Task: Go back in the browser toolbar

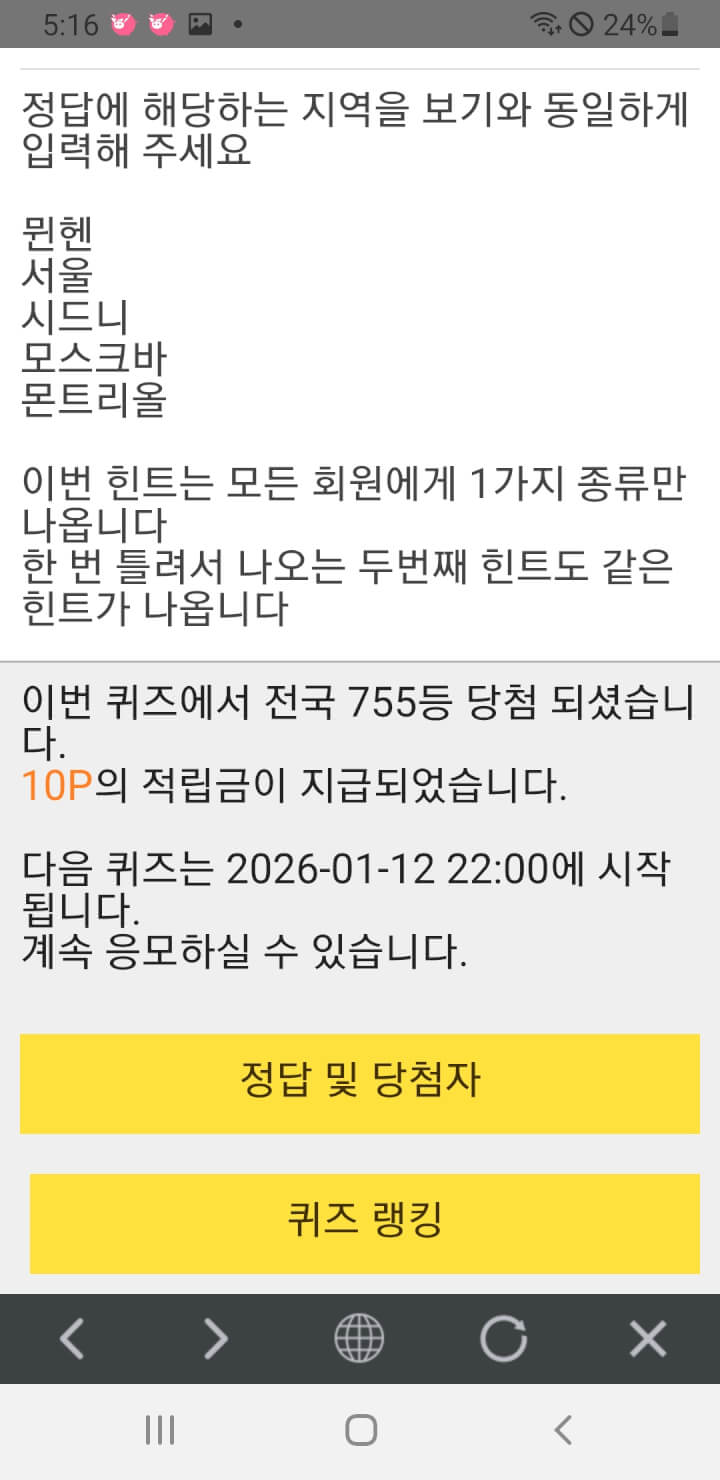Action: (x=72, y=1338)
